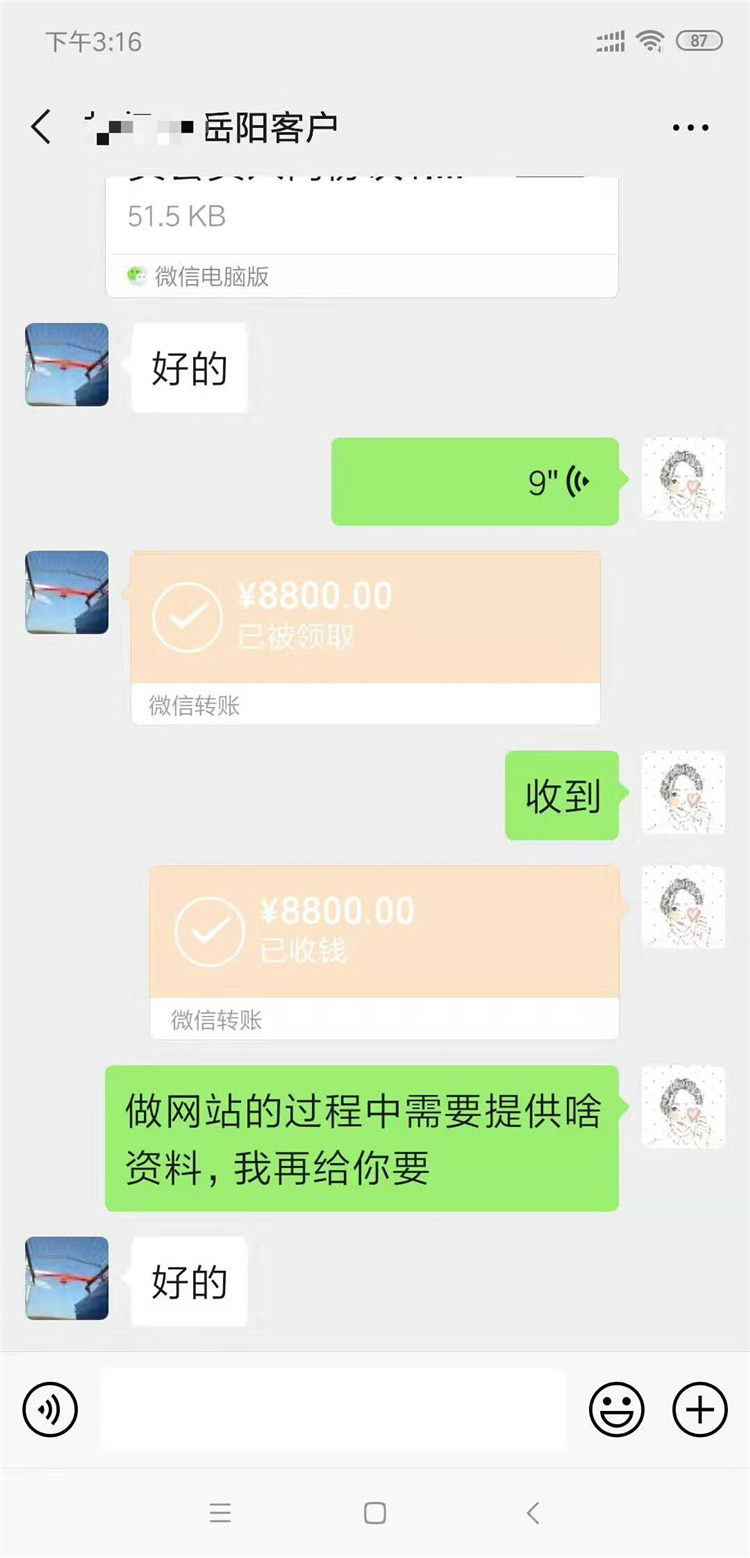The height and width of the screenshot is (1558, 750).
Task: Open the ¥8800.00 transfer marked 已被领取
Action: point(365,637)
